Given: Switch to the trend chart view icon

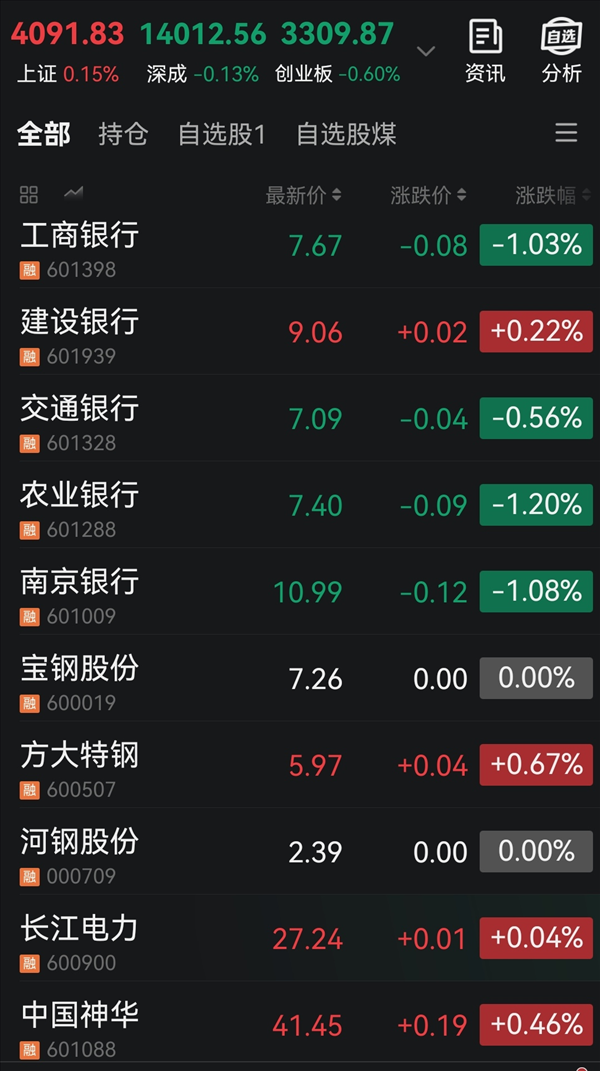Looking at the screenshot, I should [73, 193].
